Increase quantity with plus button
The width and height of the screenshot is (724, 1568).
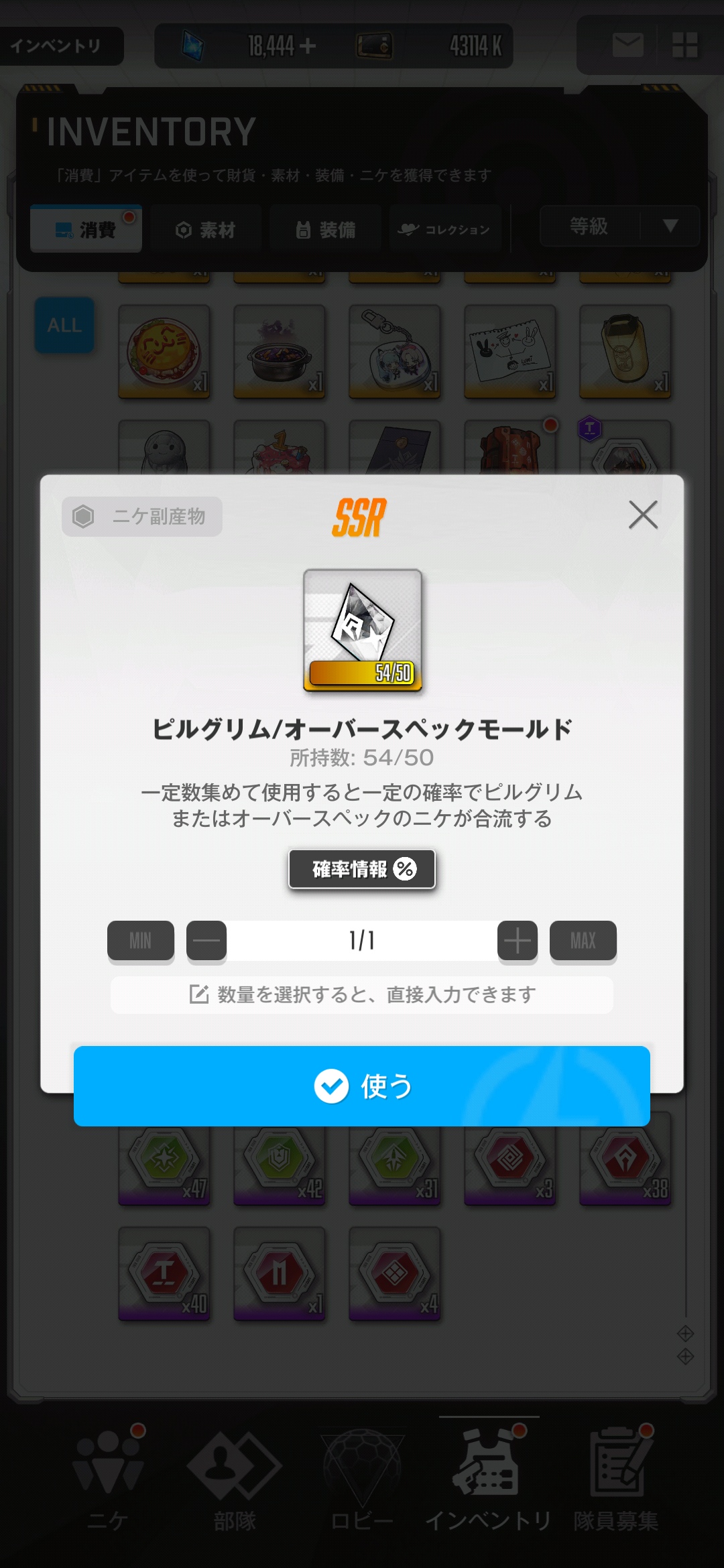click(x=517, y=940)
